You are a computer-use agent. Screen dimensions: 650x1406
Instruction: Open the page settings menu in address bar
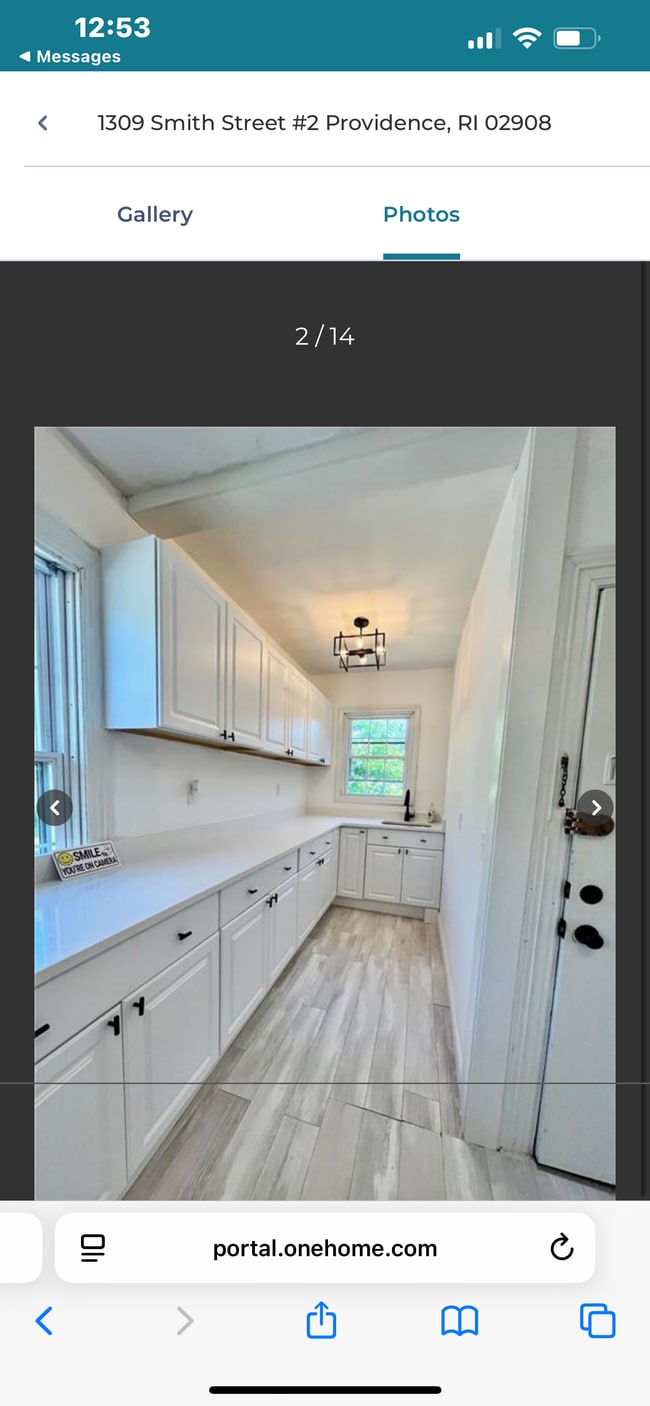pyautogui.click(x=93, y=1248)
